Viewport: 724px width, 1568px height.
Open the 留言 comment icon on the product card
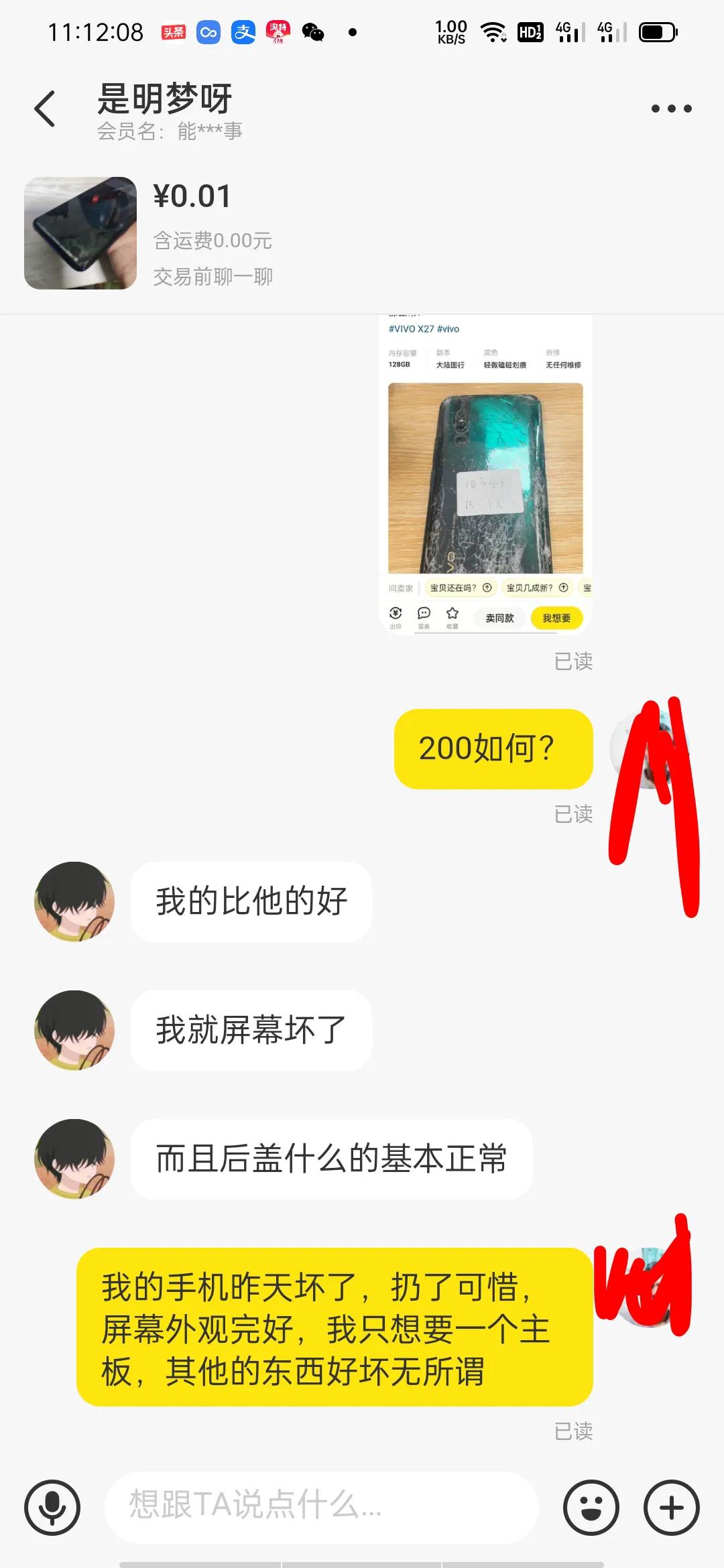(x=424, y=616)
